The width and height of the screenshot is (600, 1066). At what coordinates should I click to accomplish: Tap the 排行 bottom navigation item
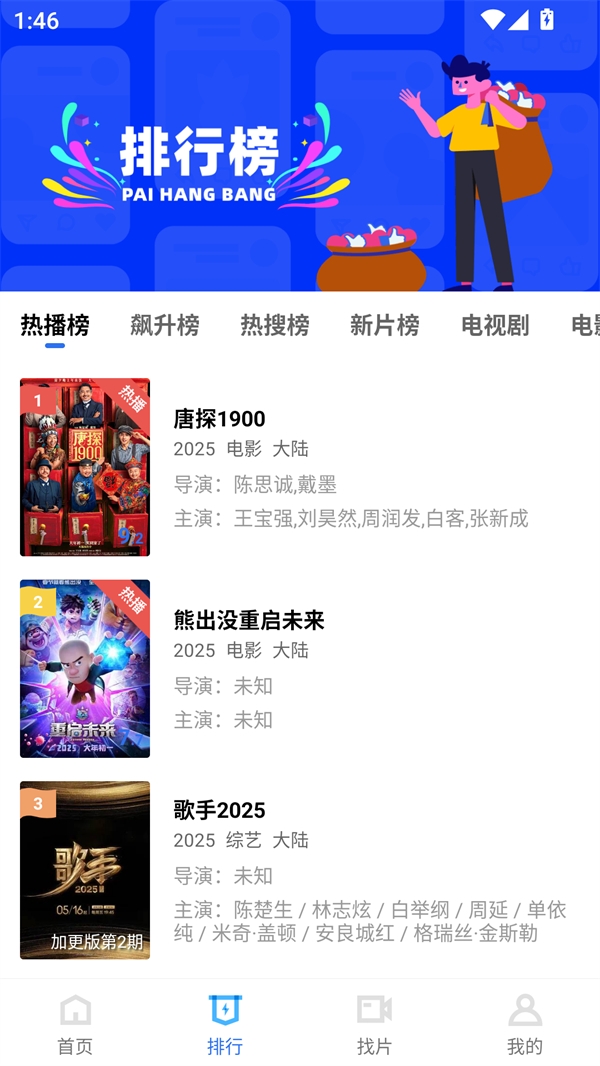click(x=225, y=1024)
